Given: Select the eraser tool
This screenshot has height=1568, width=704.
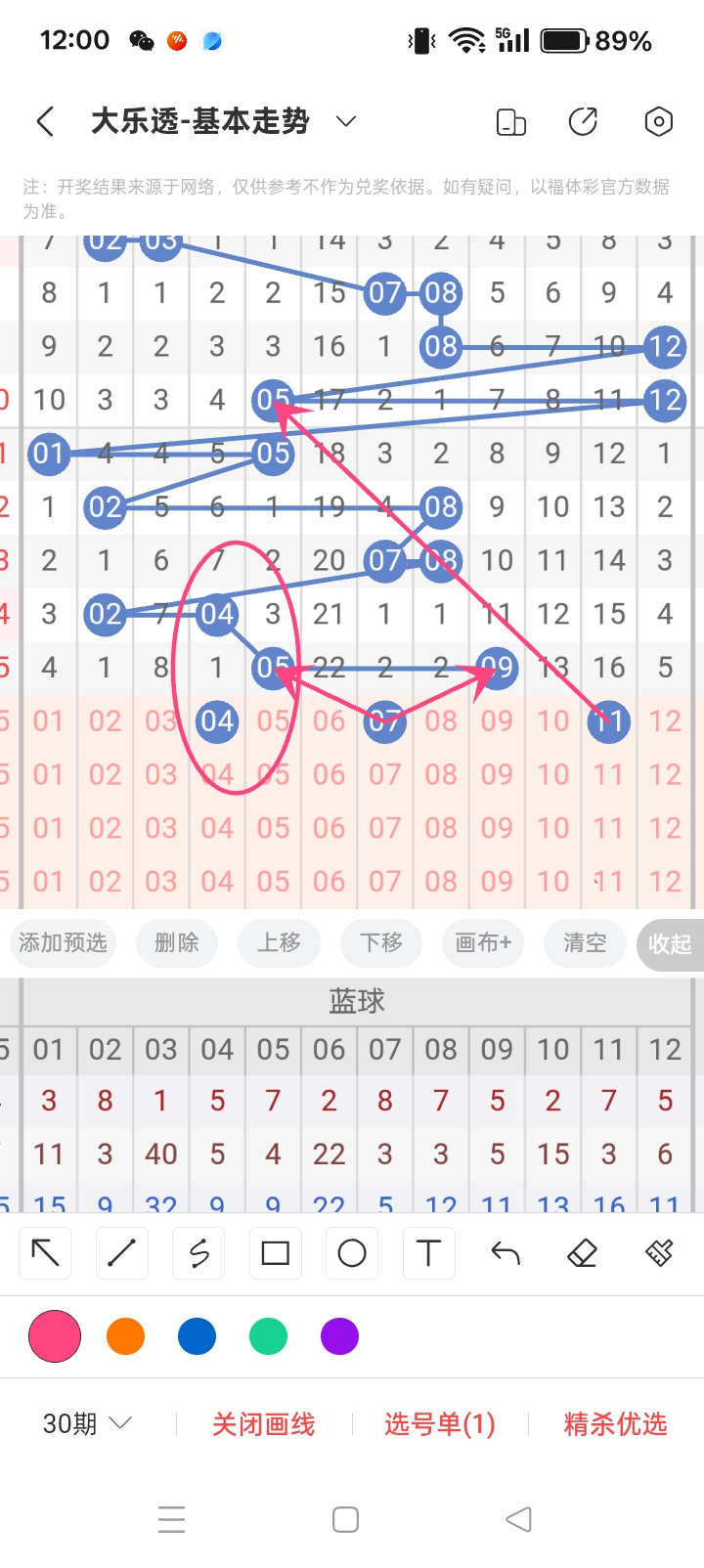Looking at the screenshot, I should point(582,1252).
